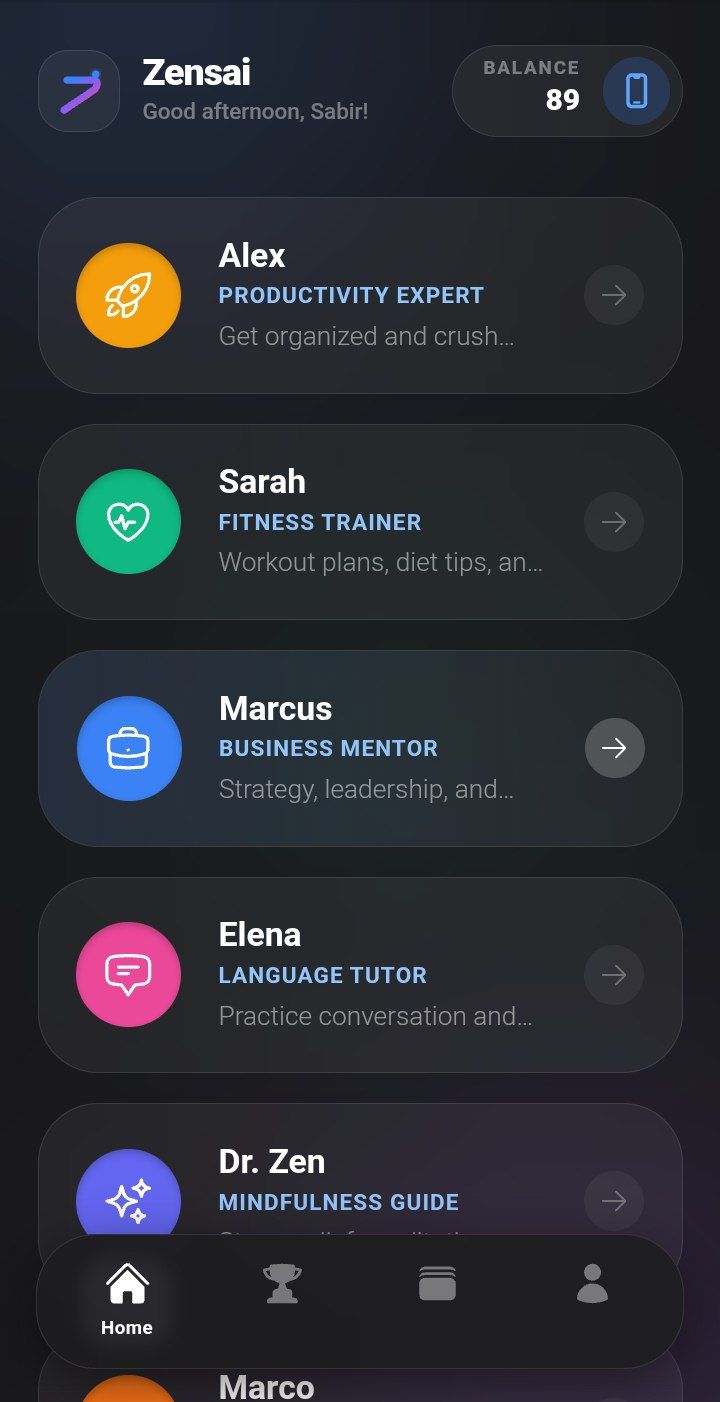This screenshot has height=1402, width=720.
Task: Switch to the trophy tab
Action: pyautogui.click(x=282, y=1284)
